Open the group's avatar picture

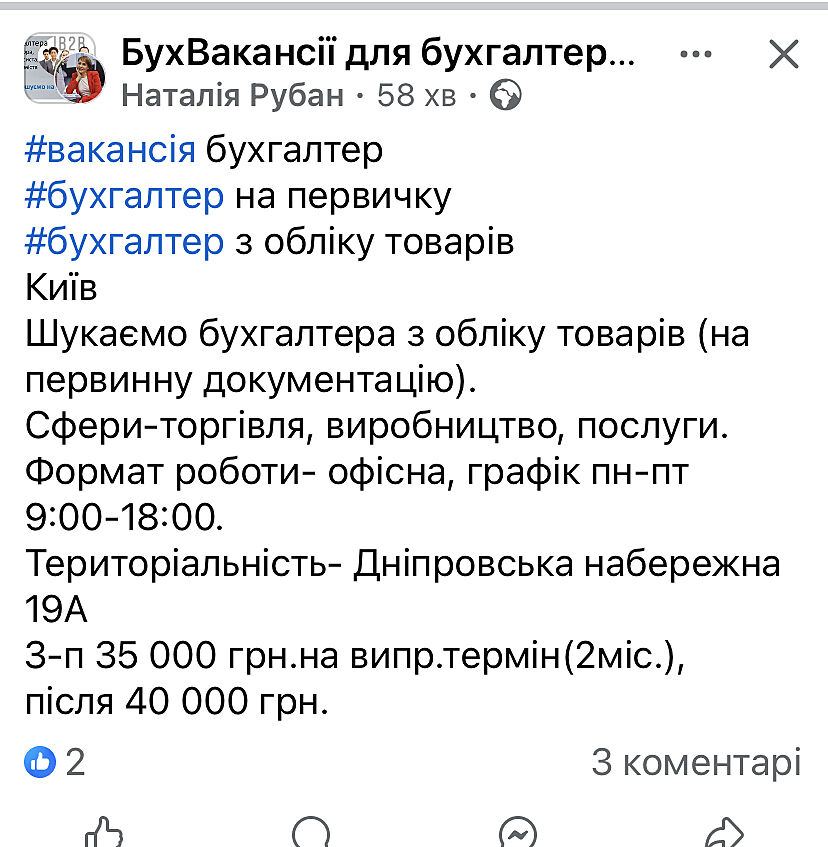(x=59, y=68)
